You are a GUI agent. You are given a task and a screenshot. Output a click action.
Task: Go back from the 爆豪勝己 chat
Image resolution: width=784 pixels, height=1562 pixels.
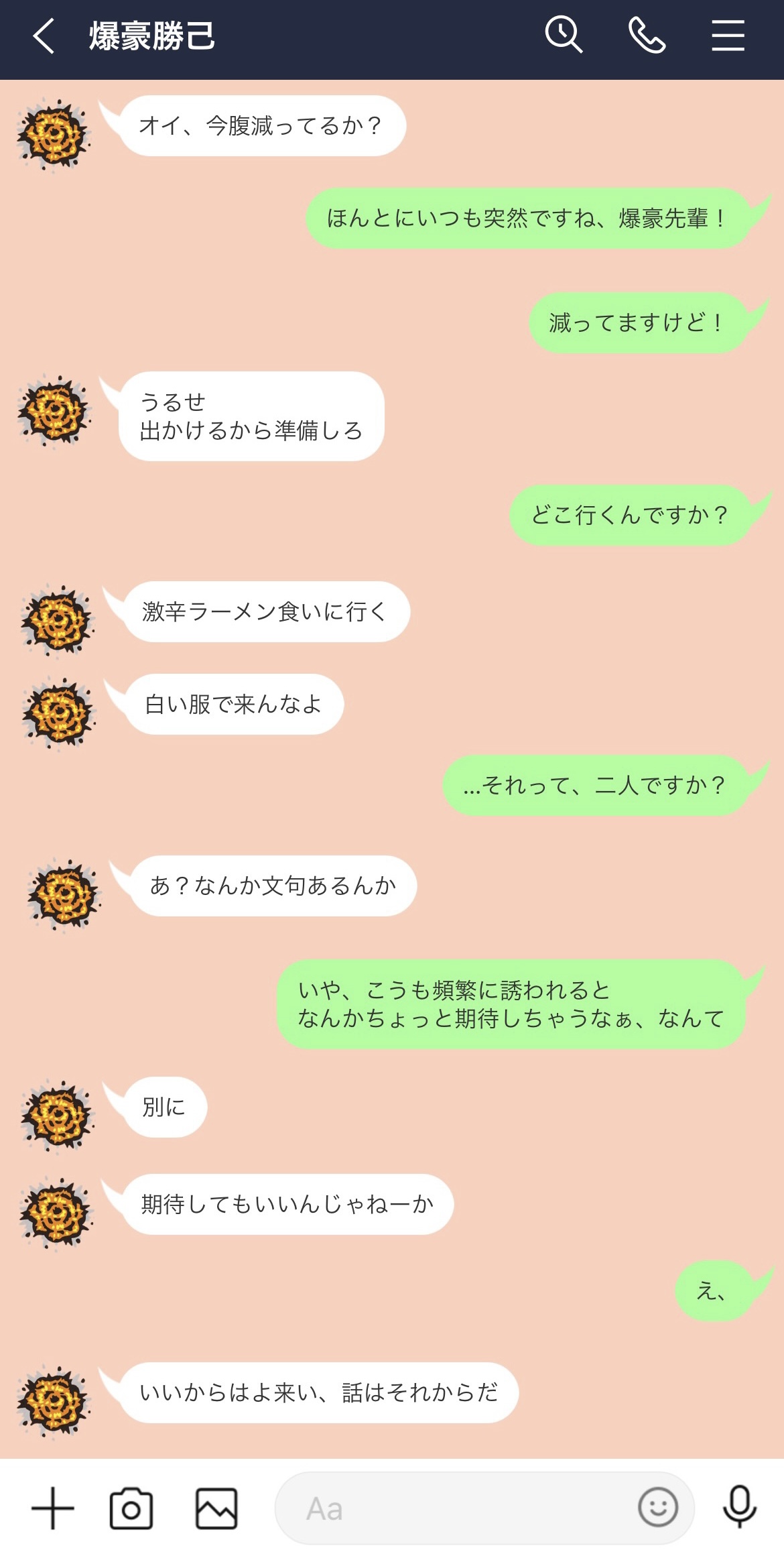pos(44,36)
